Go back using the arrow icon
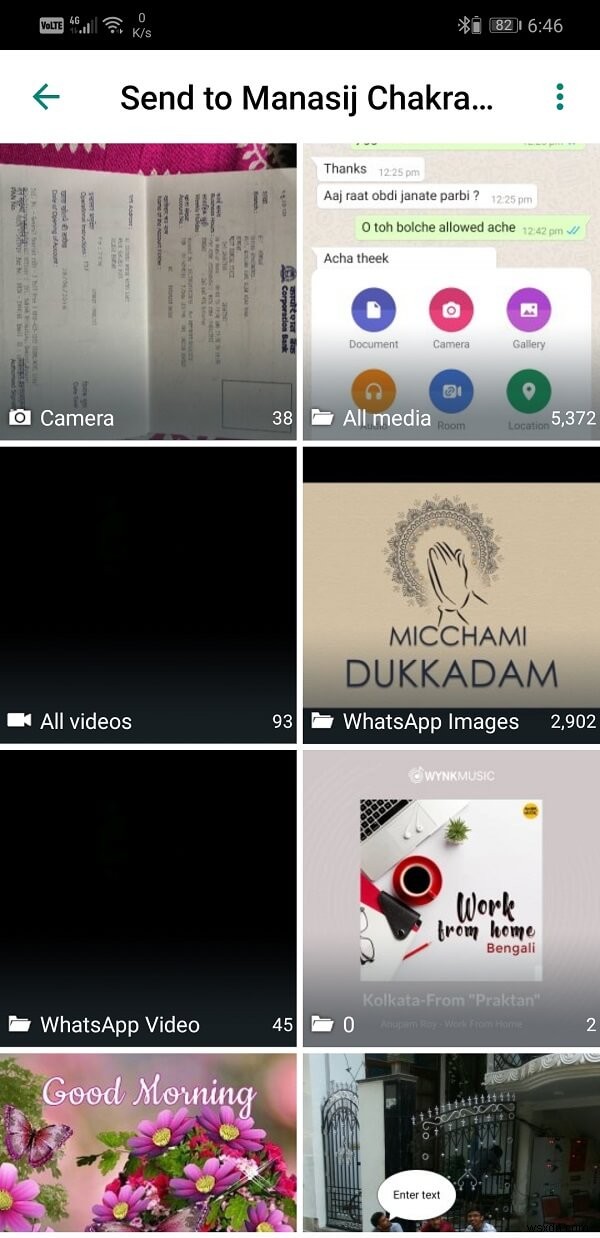The height and width of the screenshot is (1238, 600). pyautogui.click(x=46, y=96)
